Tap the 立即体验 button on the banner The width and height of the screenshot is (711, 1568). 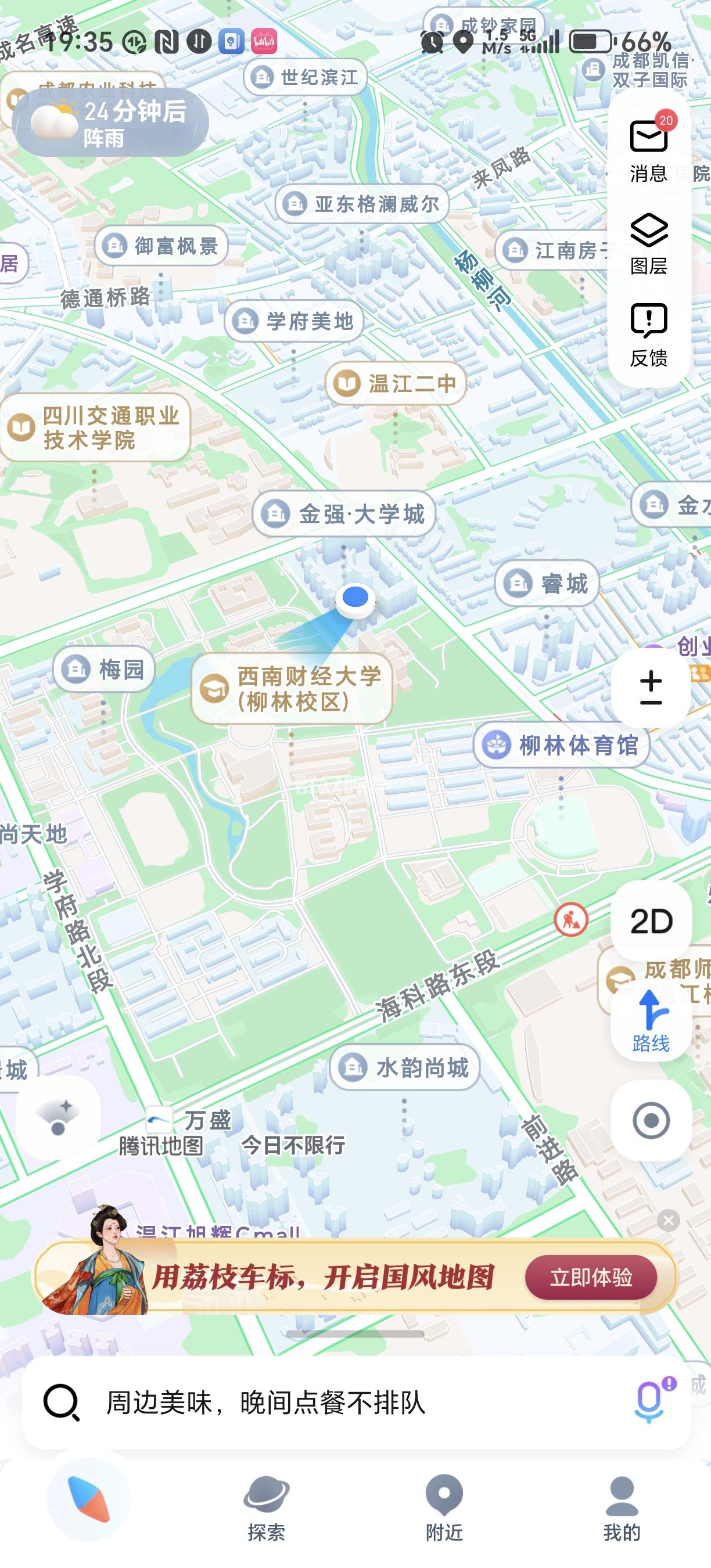[x=591, y=1277]
